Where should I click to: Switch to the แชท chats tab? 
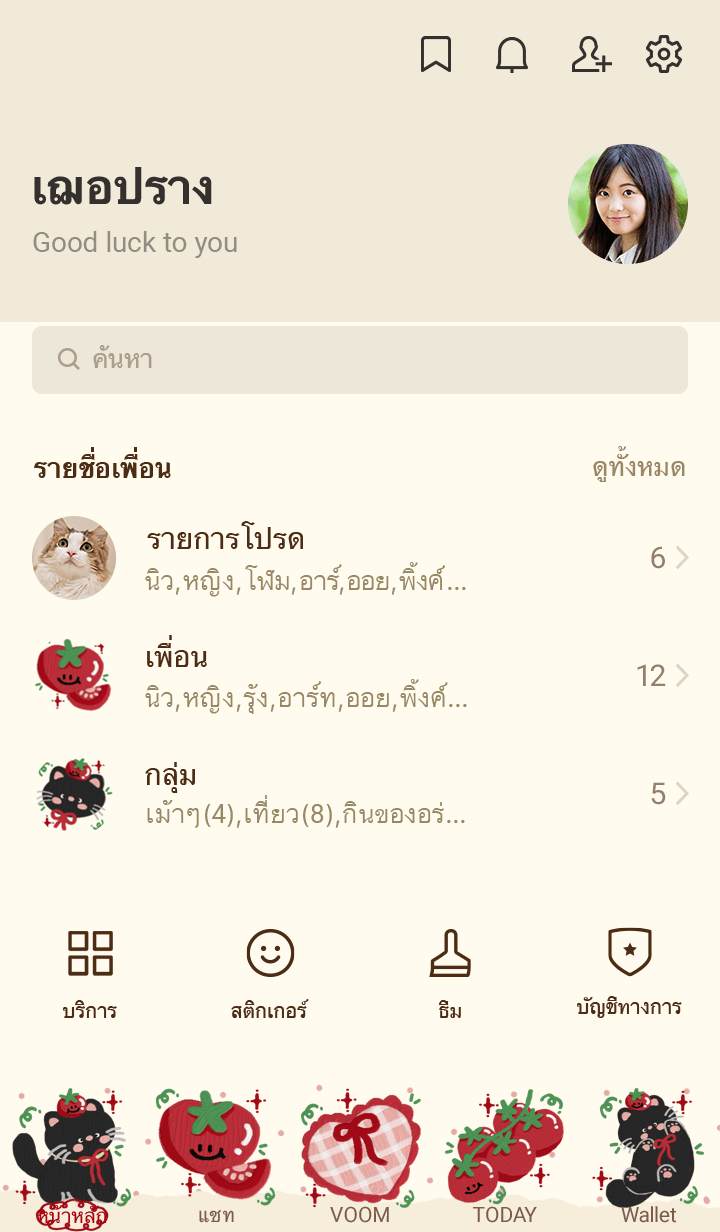pyautogui.click(x=216, y=1160)
